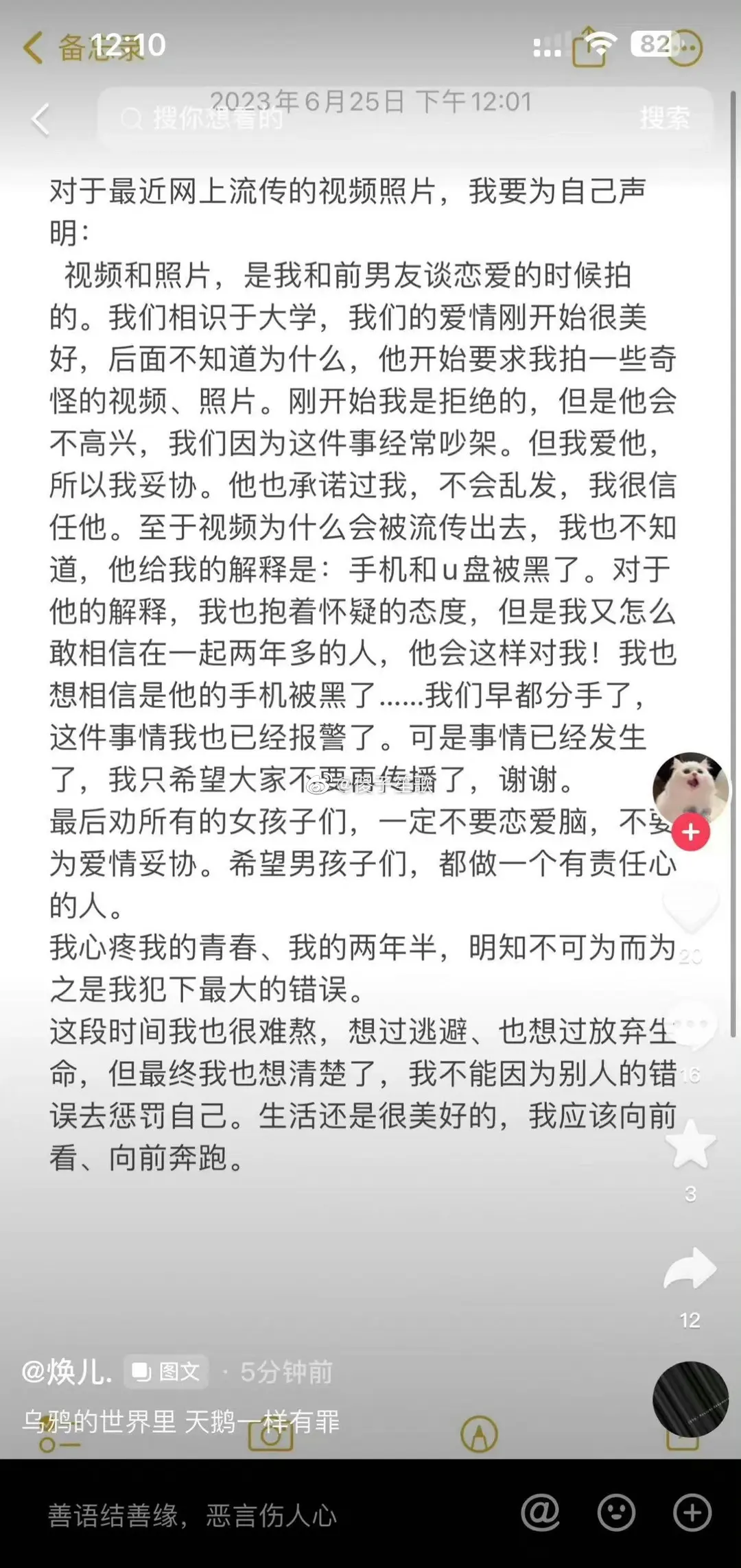Go back from this post

click(x=41, y=120)
